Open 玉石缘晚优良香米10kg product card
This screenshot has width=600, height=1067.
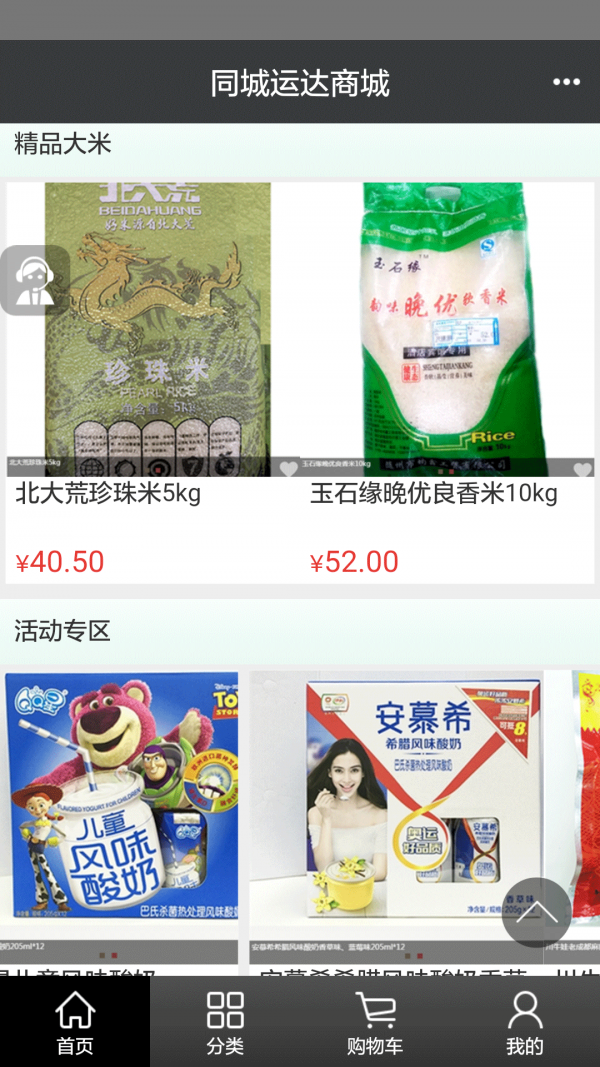pyautogui.click(x=447, y=380)
